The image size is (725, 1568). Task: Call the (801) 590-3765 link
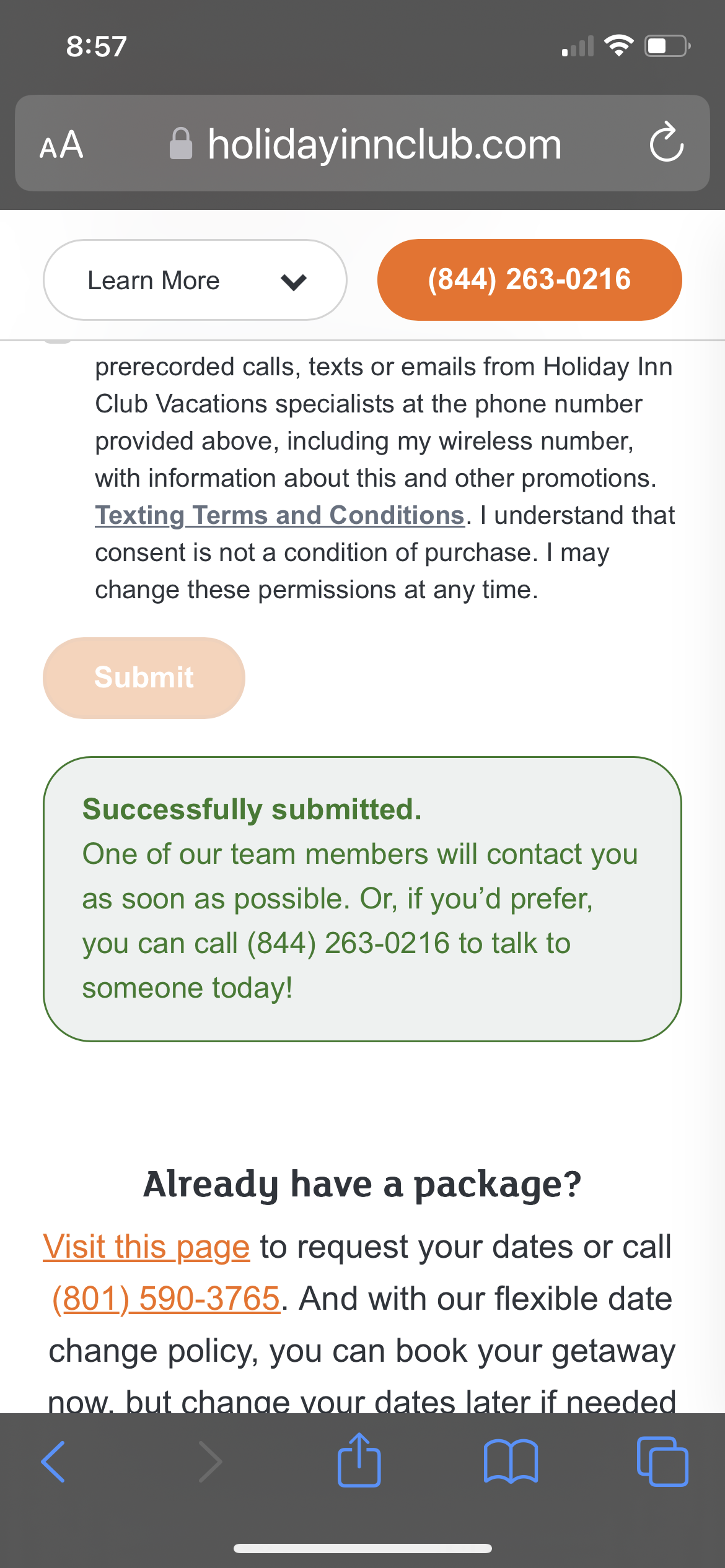pos(166,1298)
